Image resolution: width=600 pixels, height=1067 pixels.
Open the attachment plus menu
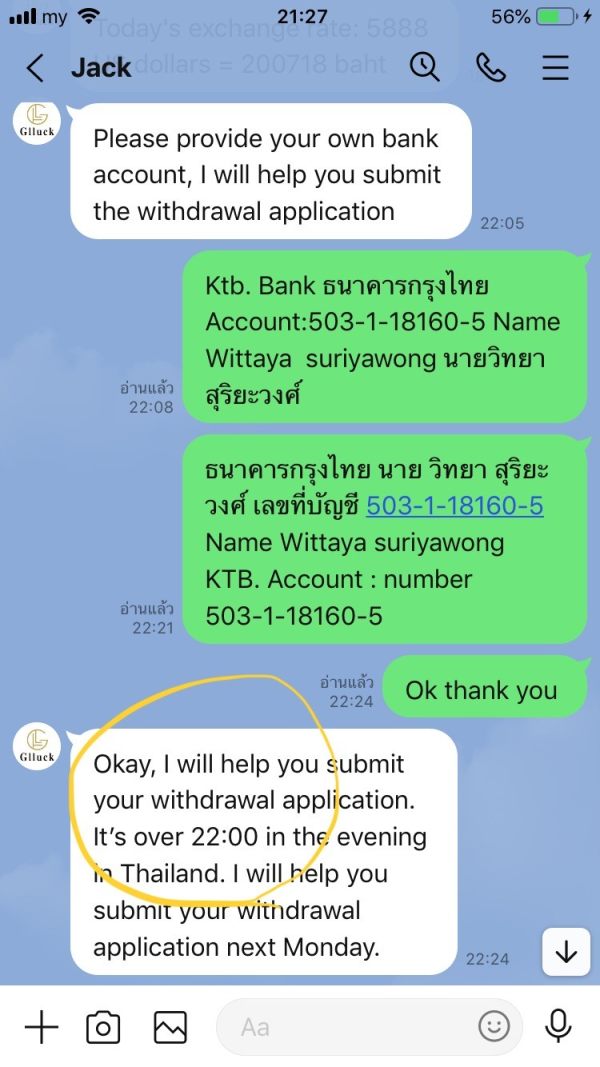click(x=41, y=1026)
